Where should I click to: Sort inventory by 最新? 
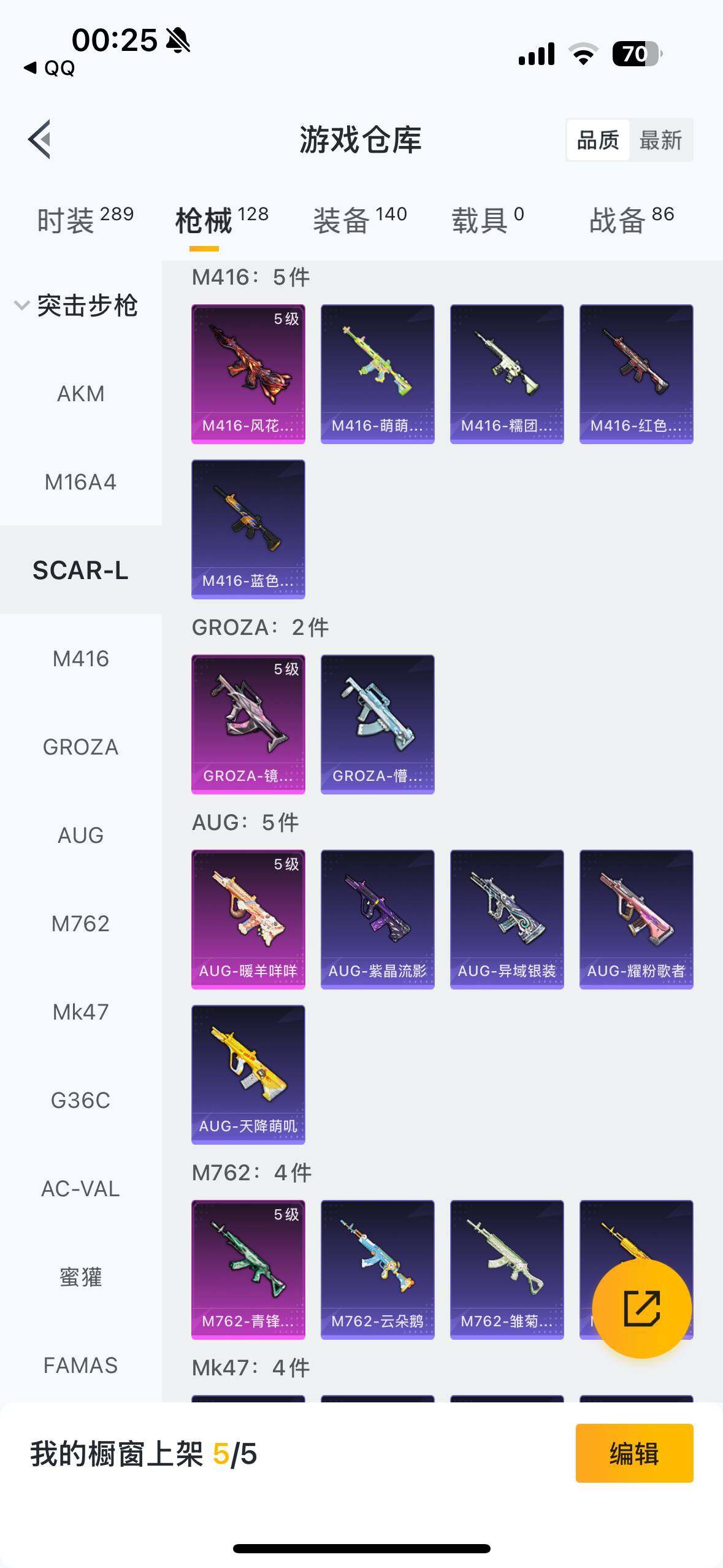[x=660, y=140]
